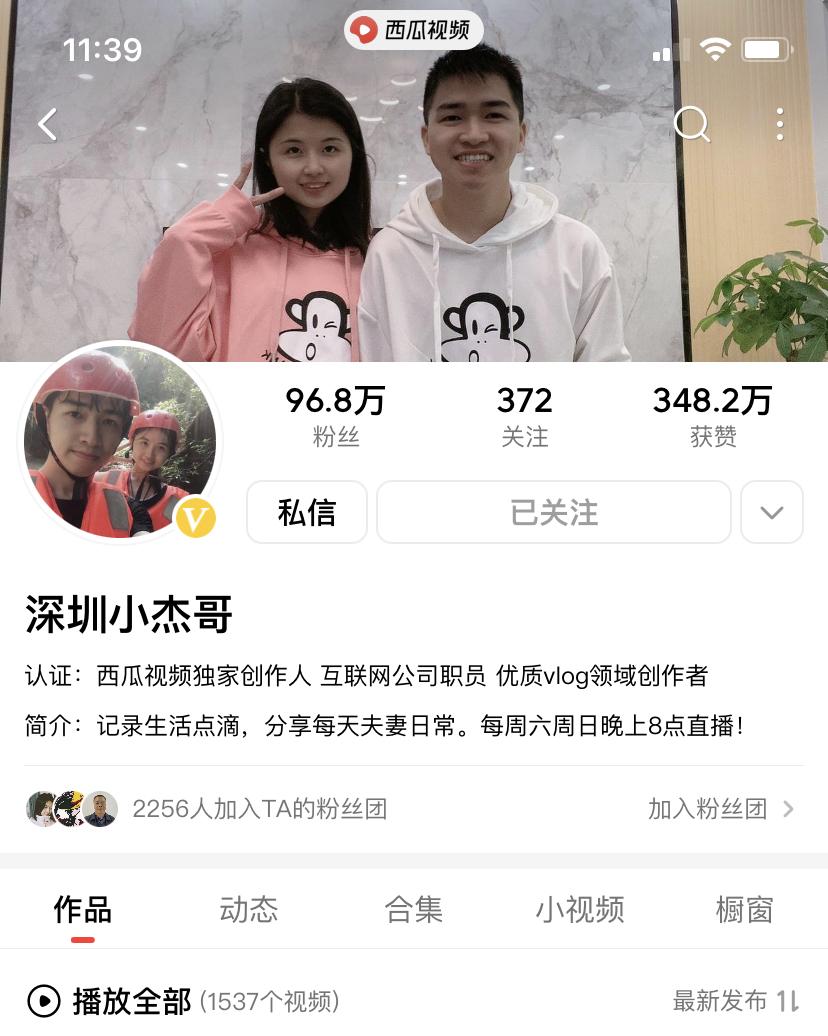Tap the yellow V verification badge

pyautogui.click(x=196, y=519)
